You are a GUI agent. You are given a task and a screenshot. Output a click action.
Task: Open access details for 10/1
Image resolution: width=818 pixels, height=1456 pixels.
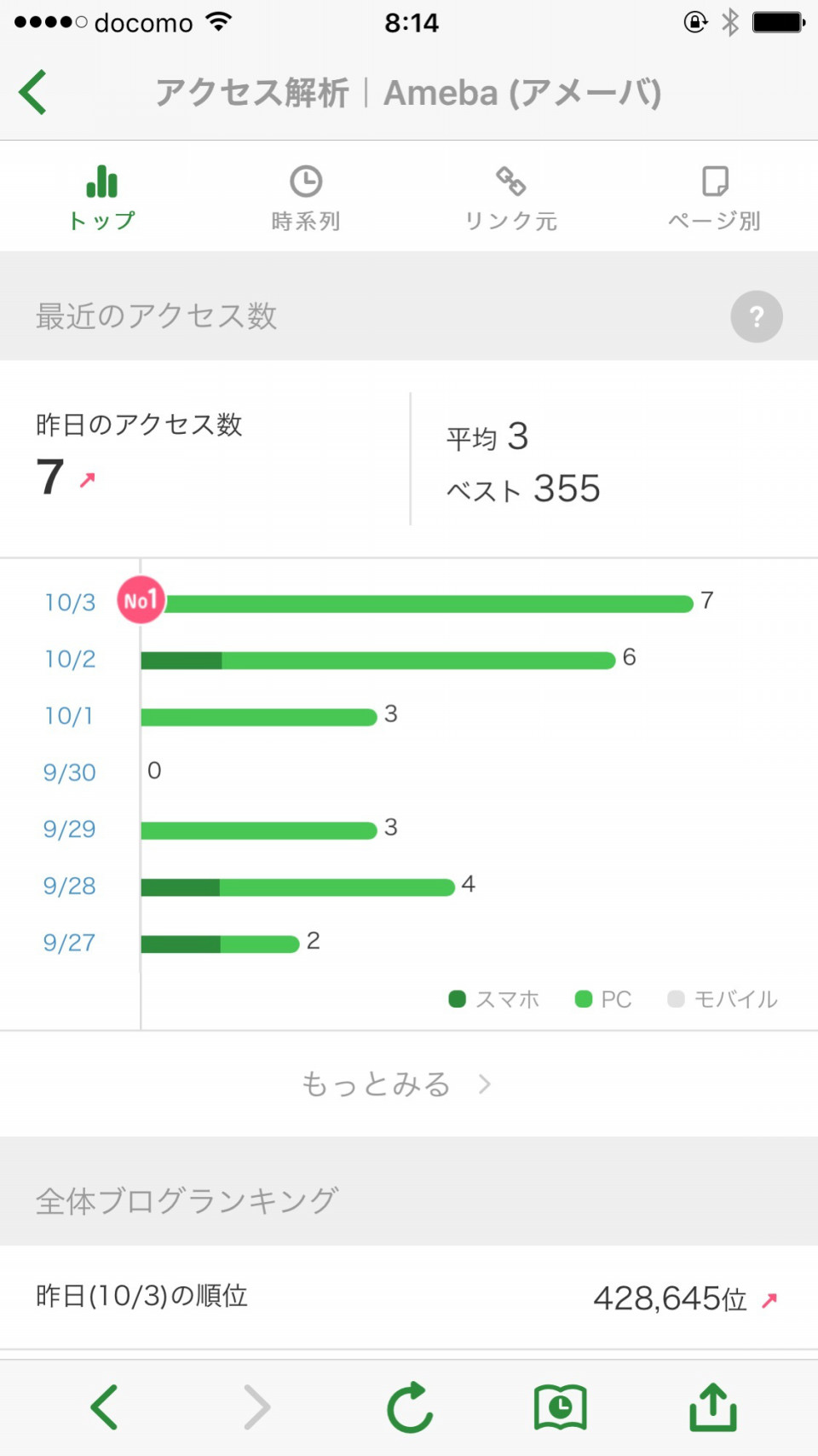(68, 716)
